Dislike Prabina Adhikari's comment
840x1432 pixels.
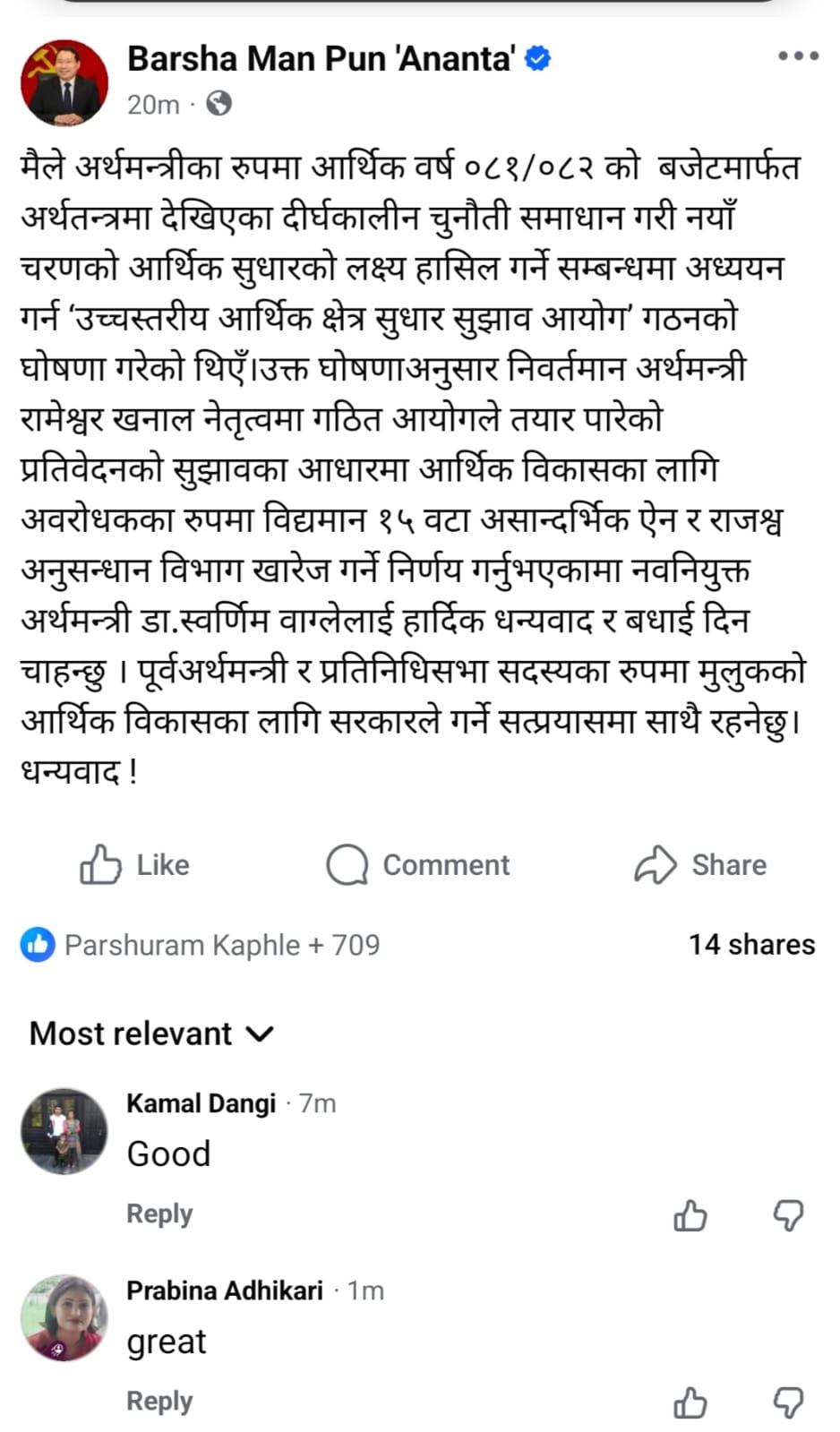coord(788,1402)
